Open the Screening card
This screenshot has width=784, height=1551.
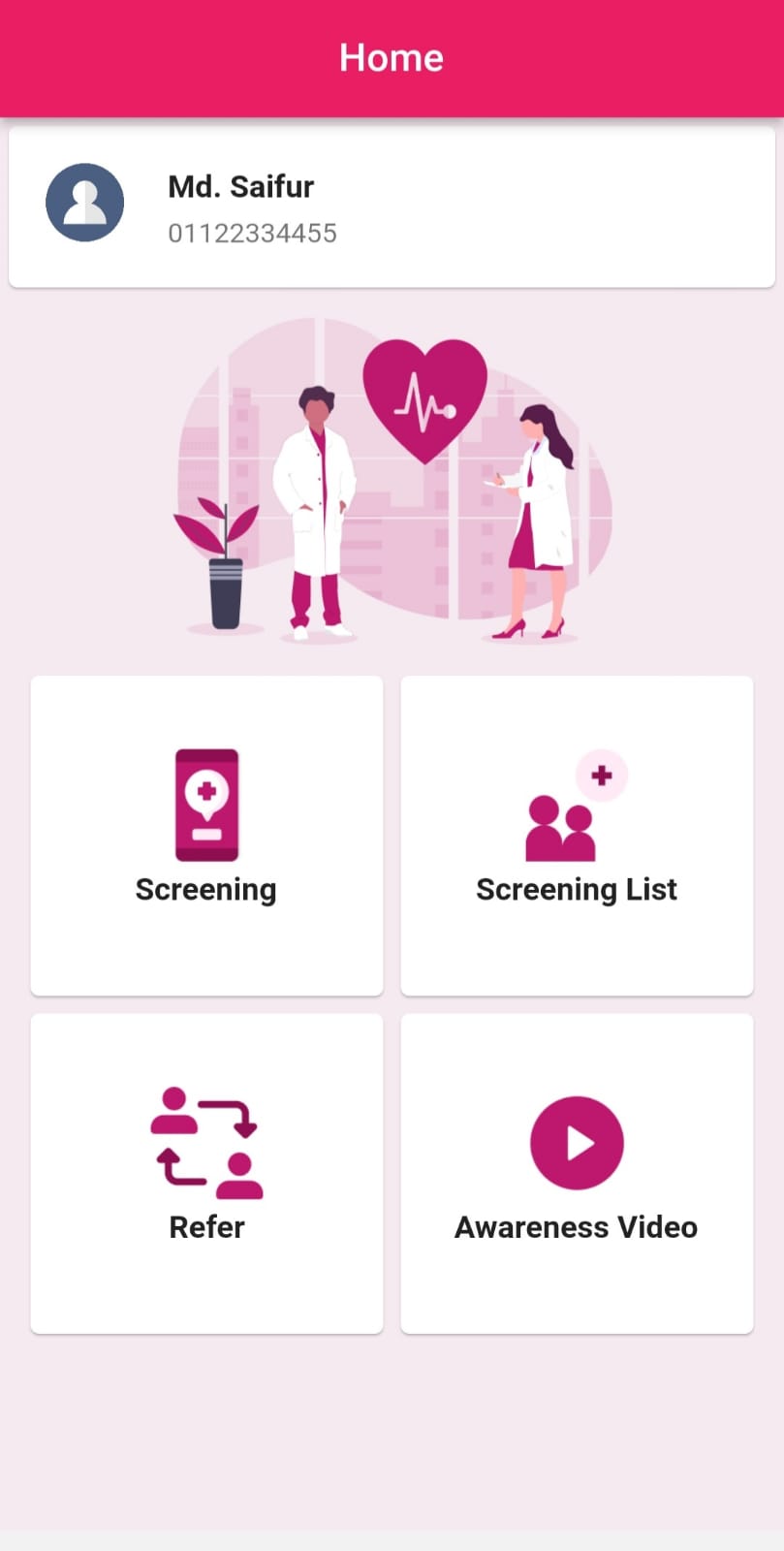click(206, 835)
